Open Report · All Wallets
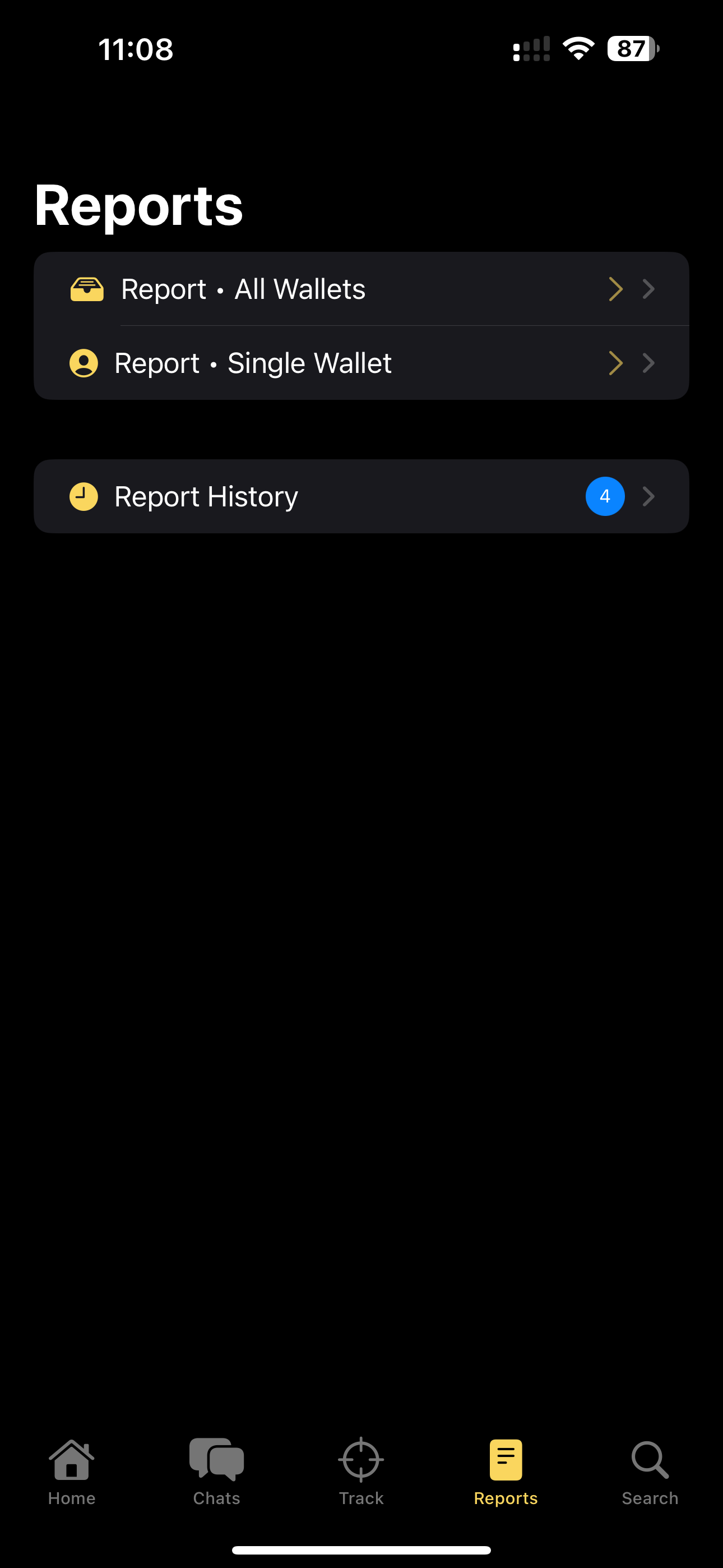 point(243,288)
